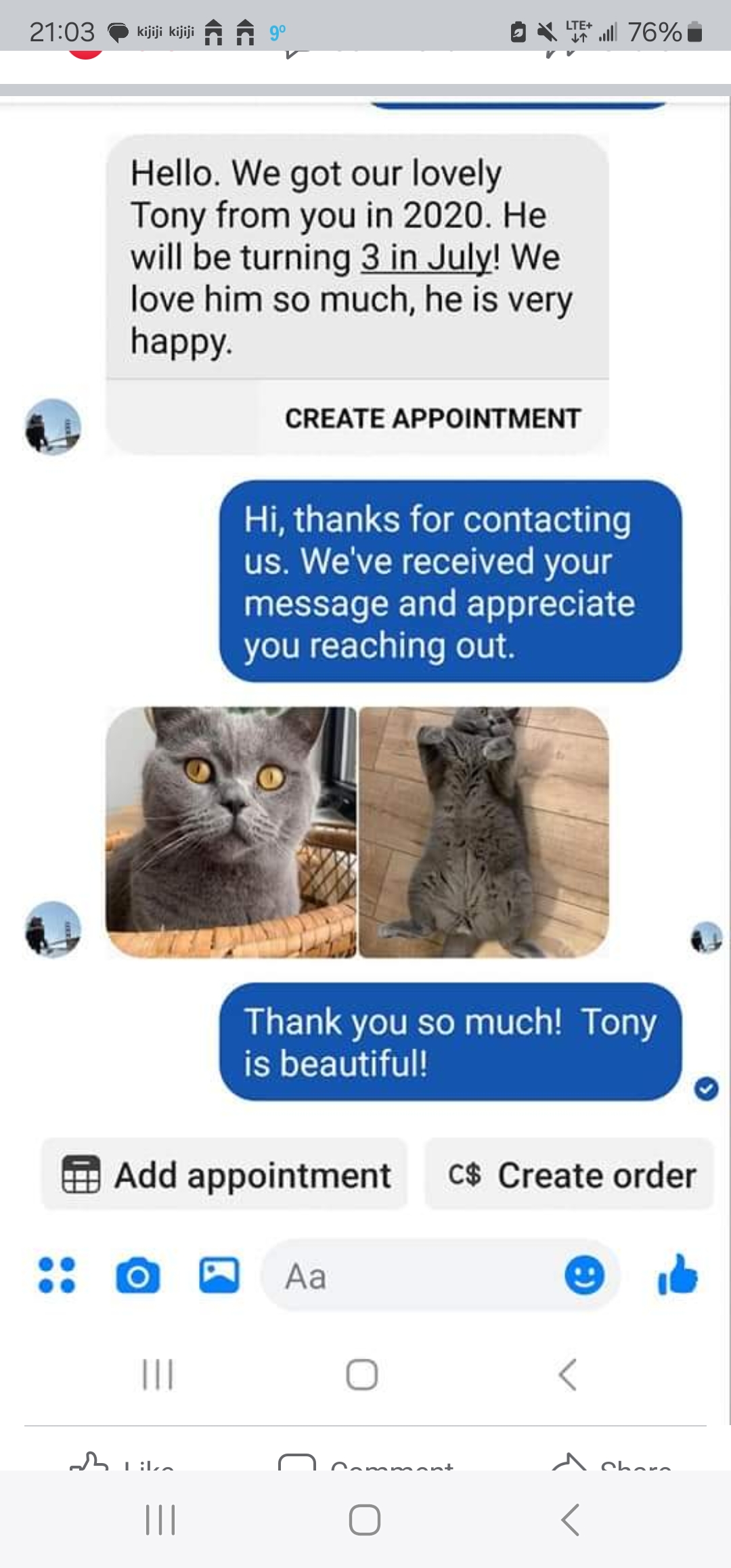Comment on this post

366,1464
